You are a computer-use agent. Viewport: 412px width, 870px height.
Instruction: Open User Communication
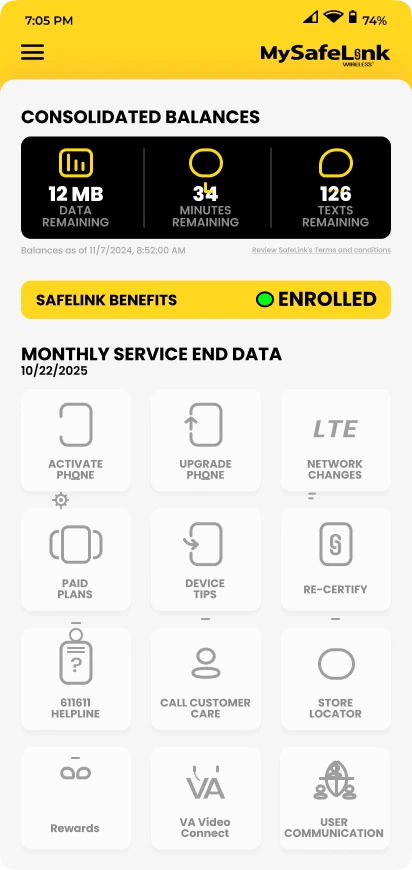click(335, 798)
